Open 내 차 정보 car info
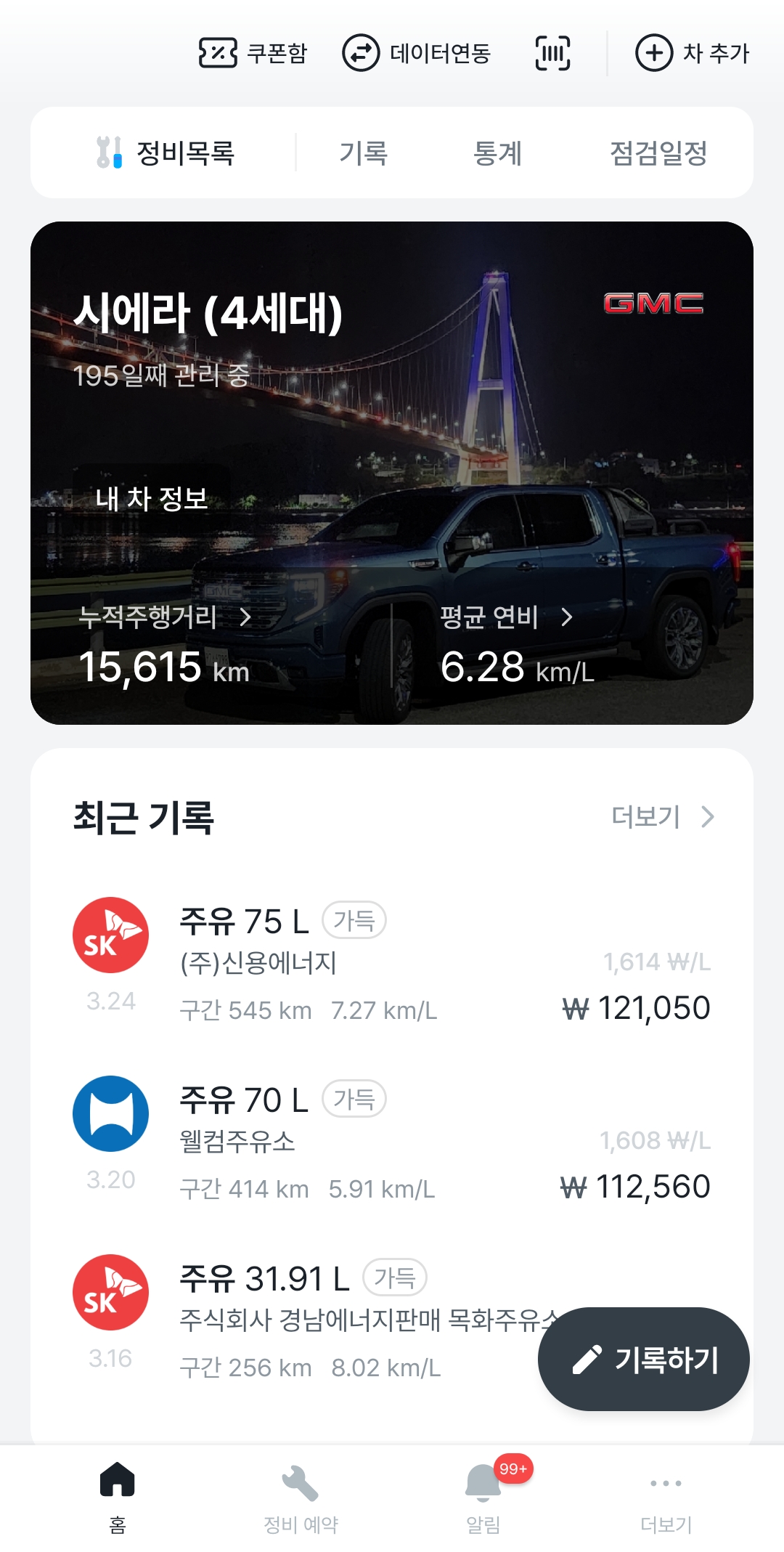This screenshot has height=1552, width=784. click(152, 499)
